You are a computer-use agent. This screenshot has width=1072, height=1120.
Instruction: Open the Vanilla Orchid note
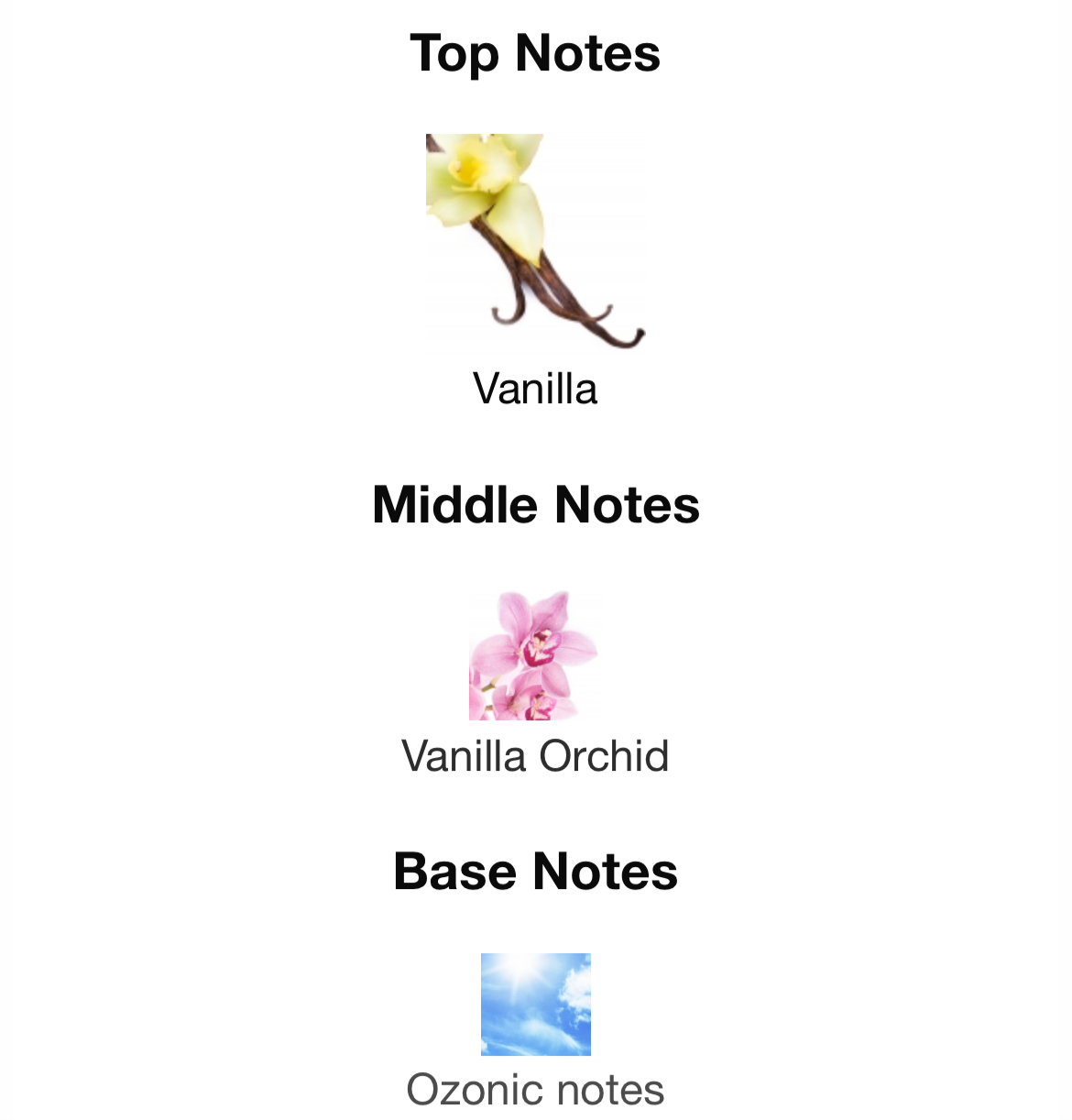point(534,656)
